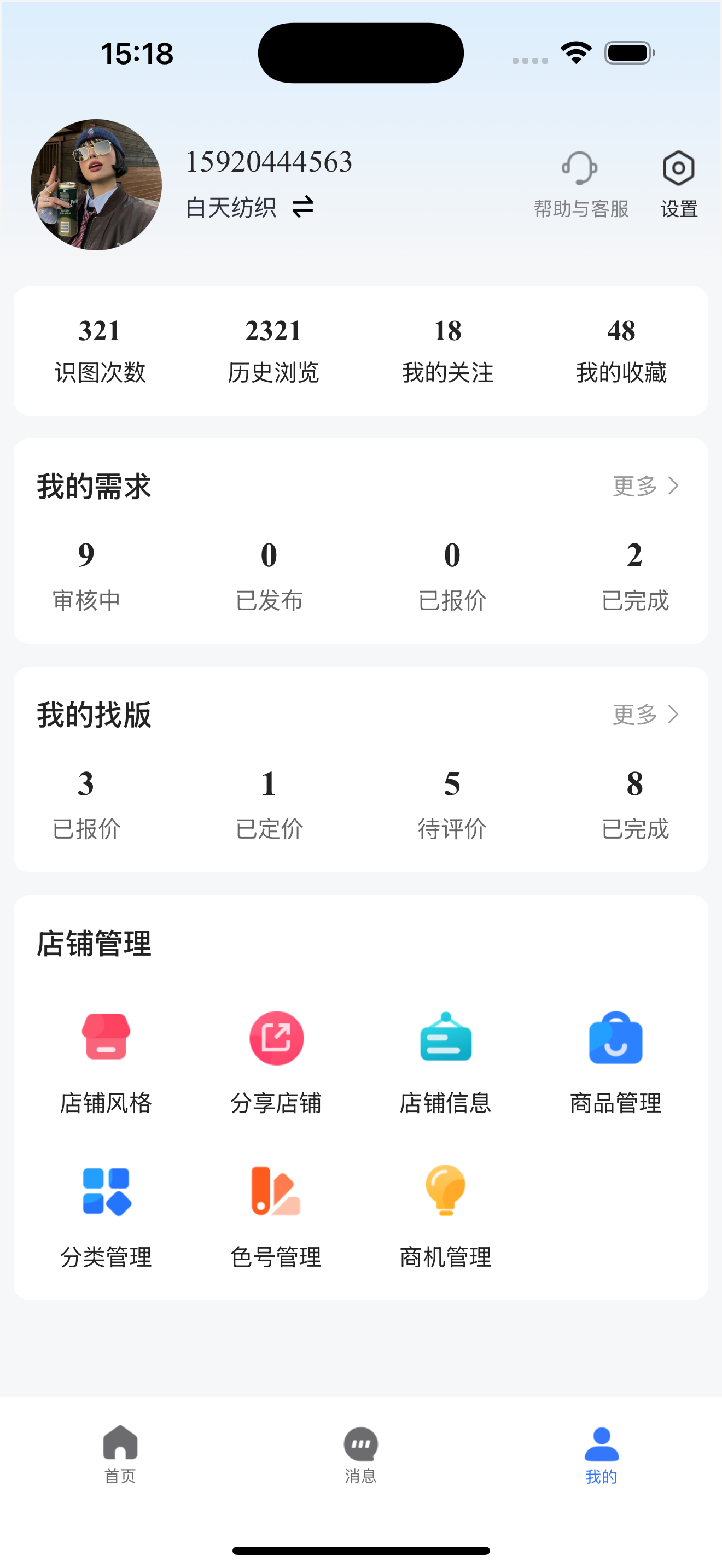This screenshot has width=722, height=1568.
Task: Open 帮助与客服 customer service
Action: [579, 183]
